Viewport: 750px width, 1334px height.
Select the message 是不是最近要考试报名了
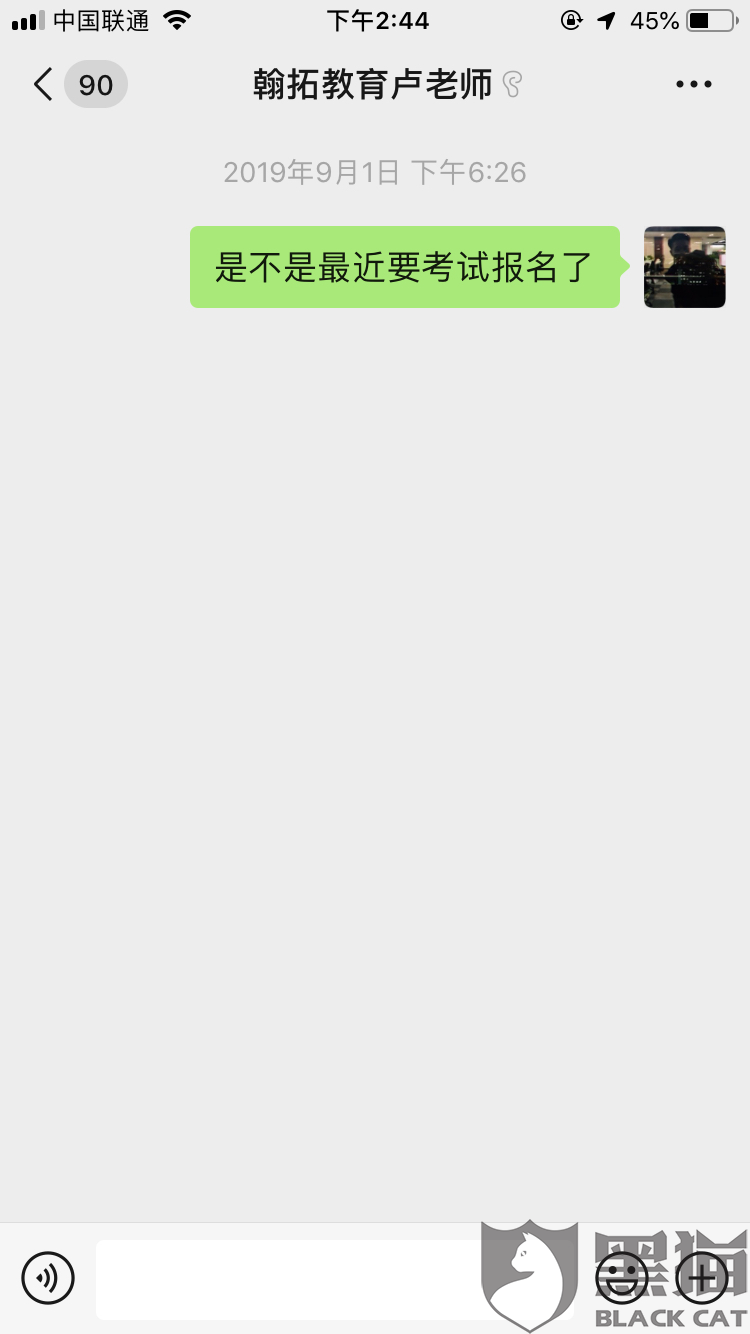click(x=404, y=267)
